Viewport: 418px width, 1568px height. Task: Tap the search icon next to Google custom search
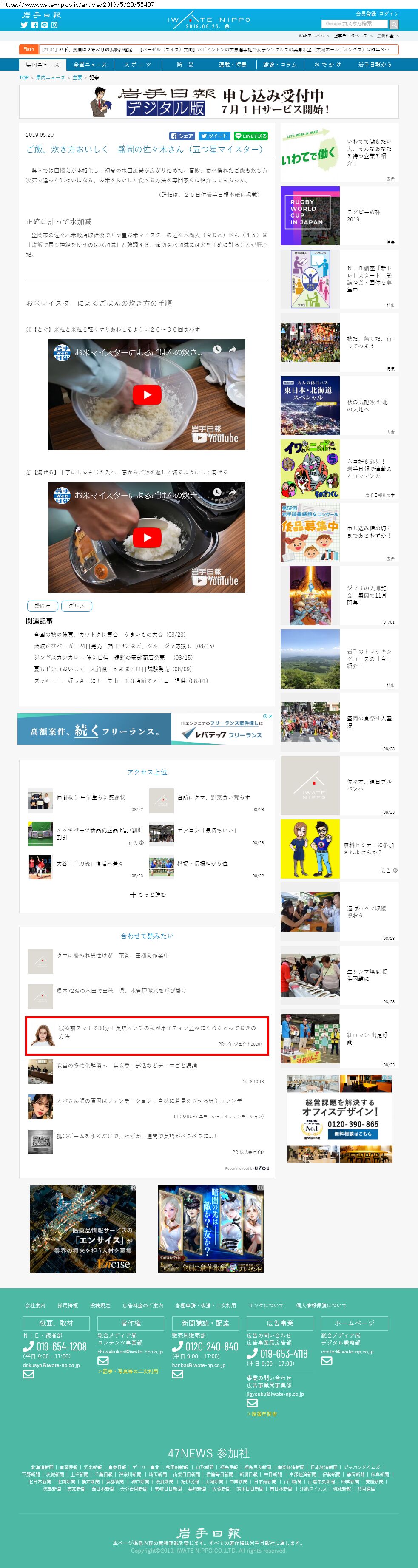pyautogui.click(x=394, y=24)
